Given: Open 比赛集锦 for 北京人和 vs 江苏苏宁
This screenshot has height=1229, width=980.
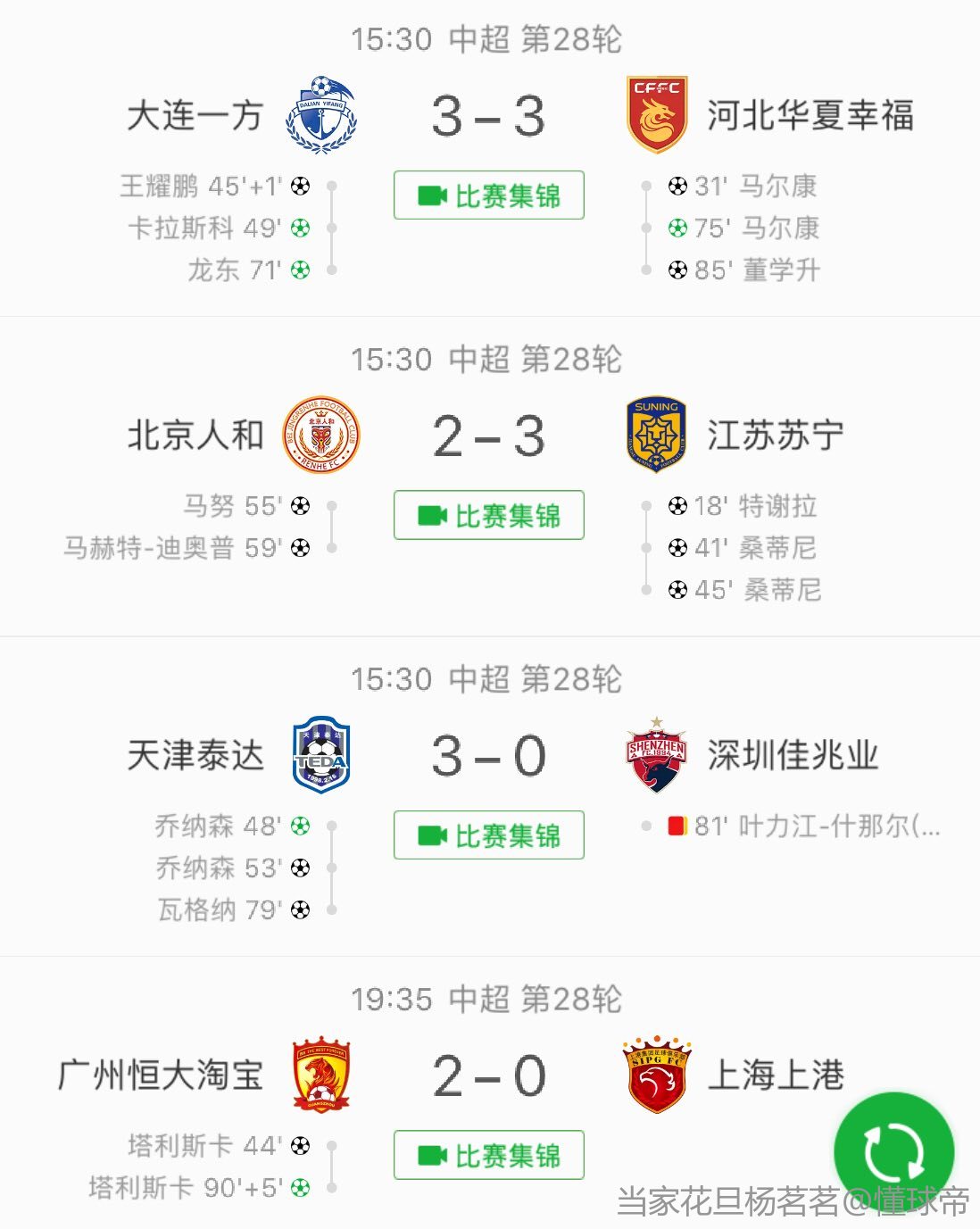Looking at the screenshot, I should 489,515.
